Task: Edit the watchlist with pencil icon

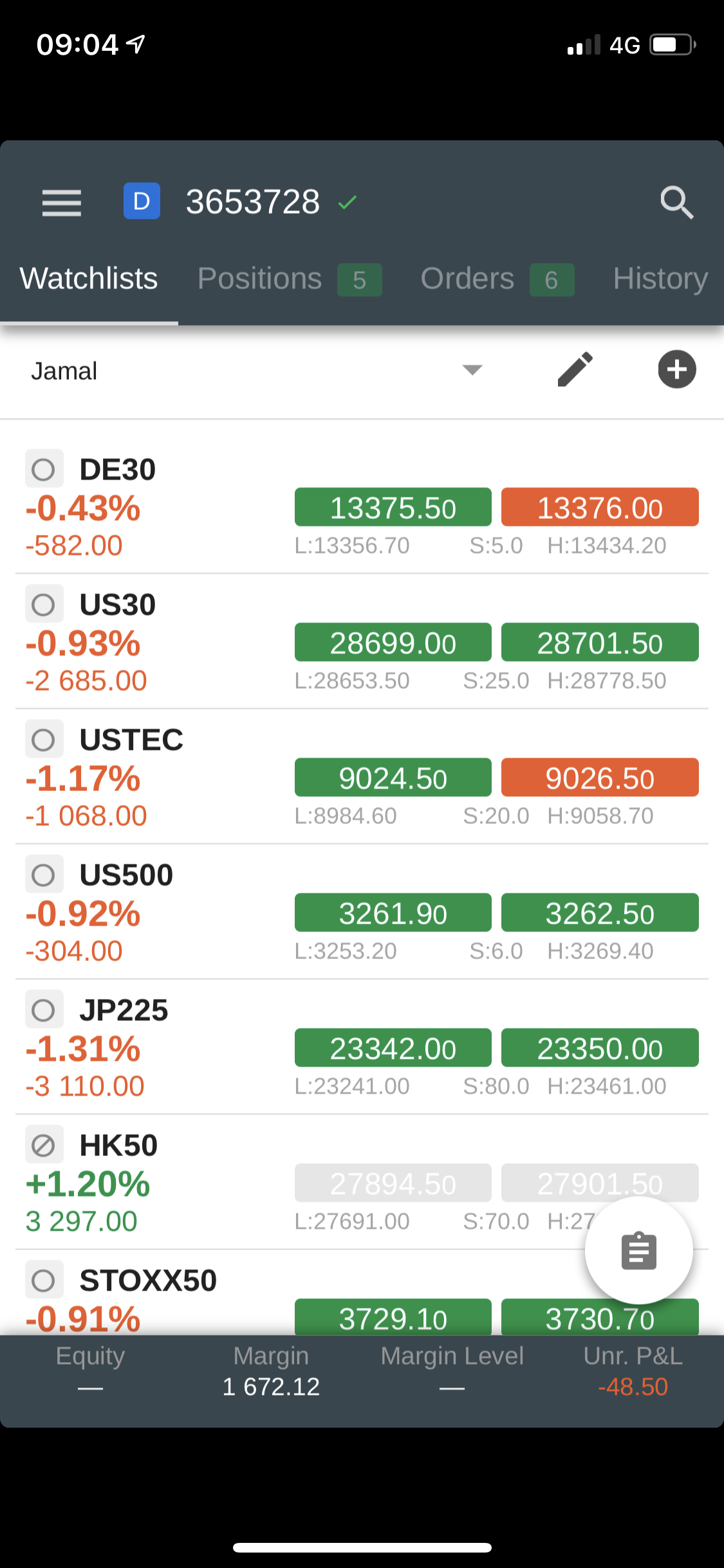Action: tap(575, 370)
